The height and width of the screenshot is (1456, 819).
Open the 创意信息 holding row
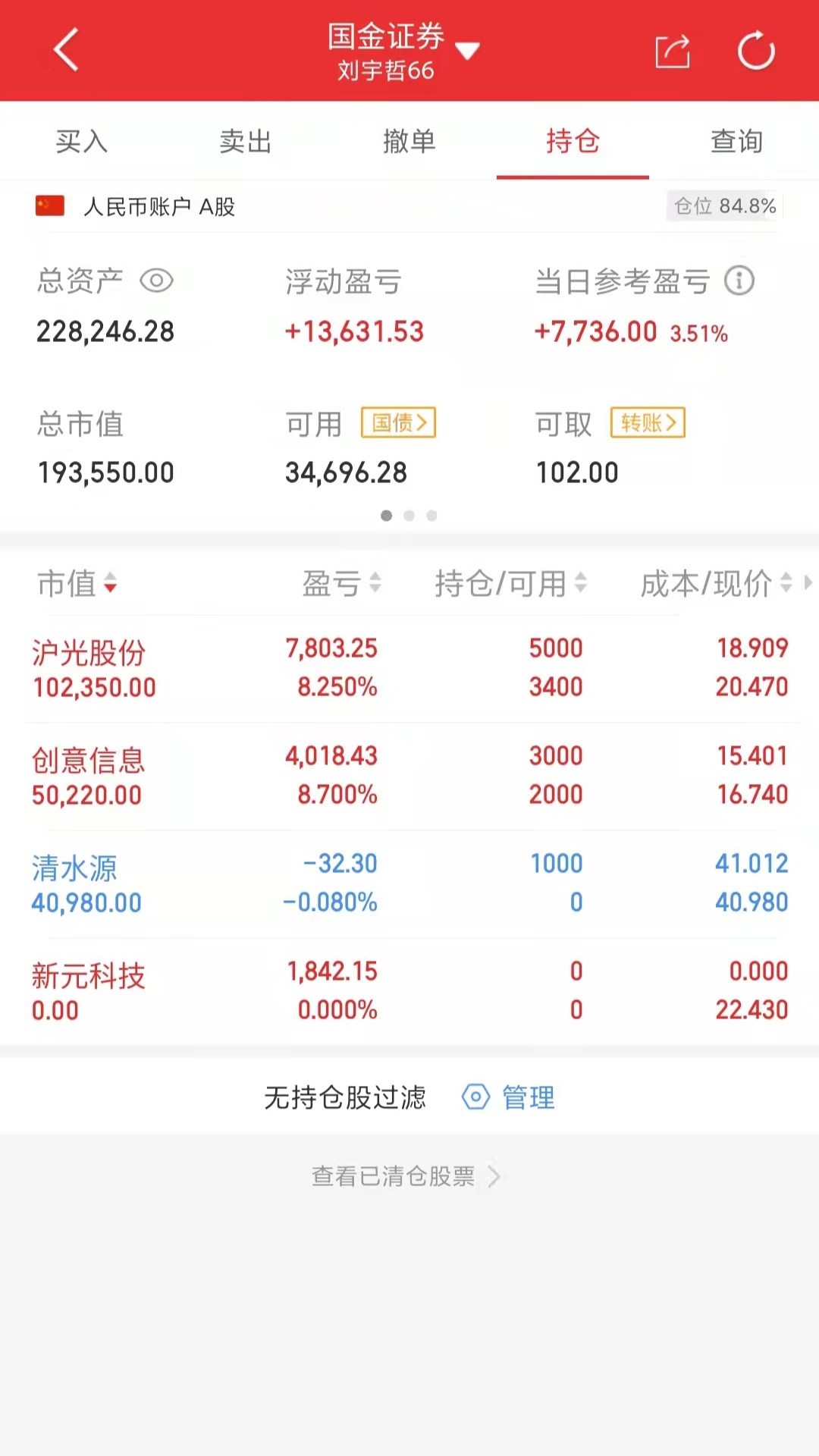click(x=409, y=776)
